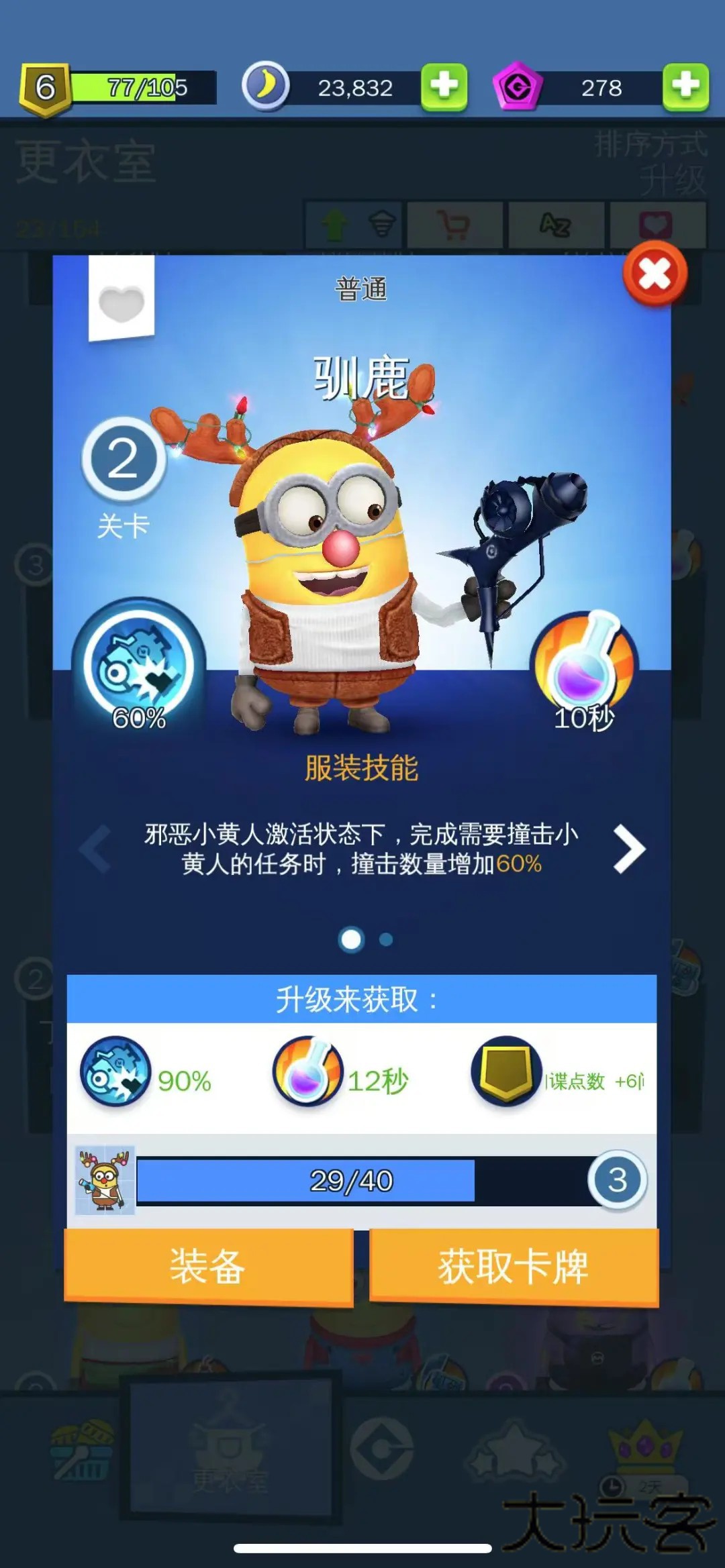This screenshot has height=1568, width=725.
Task: Advance to next skill with right chevron
Action: point(630,848)
